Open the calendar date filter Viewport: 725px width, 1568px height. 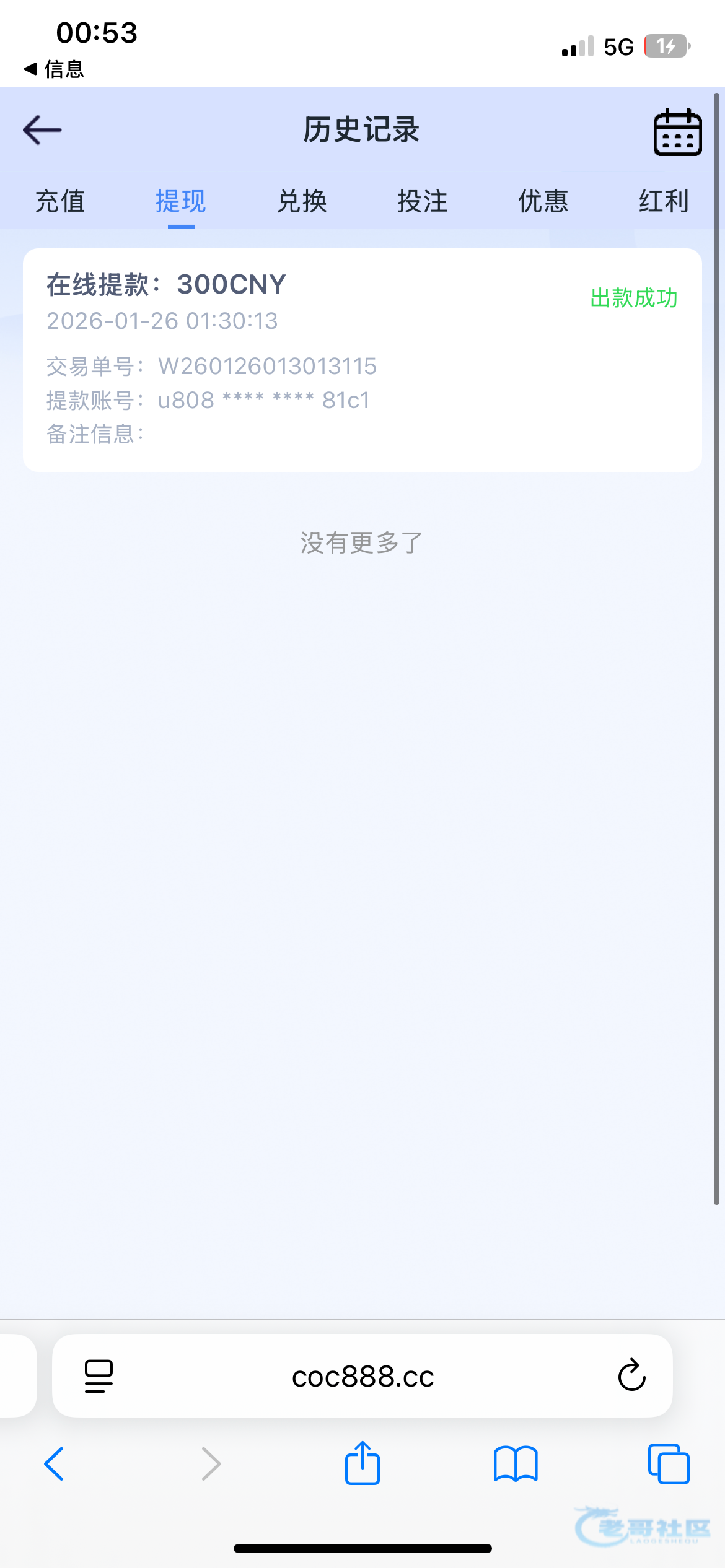pos(677,131)
